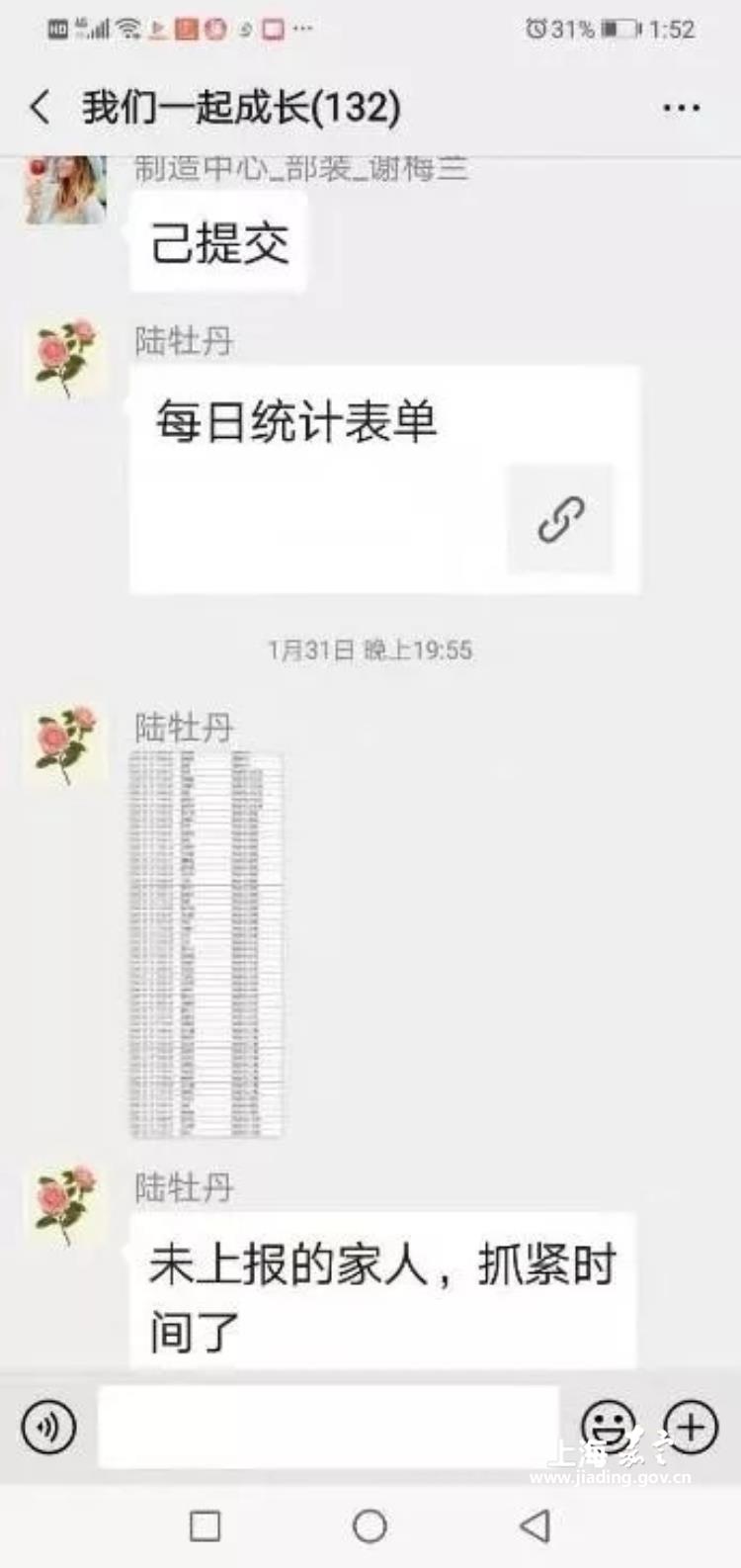Screen dimensions: 741x1568
Task: Tap 陆牡丹's avatar beside the 每日统计表单 card
Action: point(65,359)
